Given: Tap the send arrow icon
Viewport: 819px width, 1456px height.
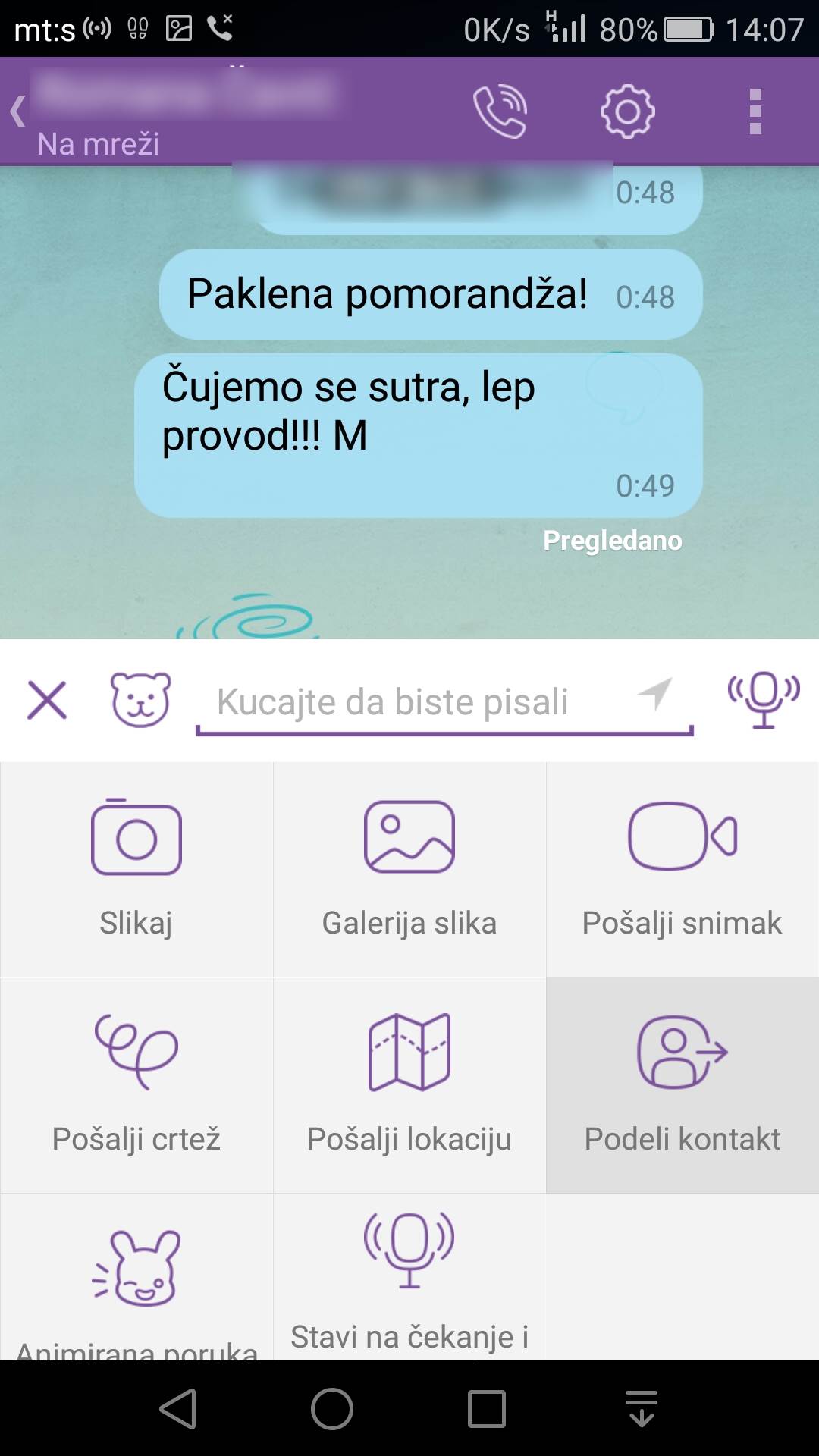Looking at the screenshot, I should point(655,693).
